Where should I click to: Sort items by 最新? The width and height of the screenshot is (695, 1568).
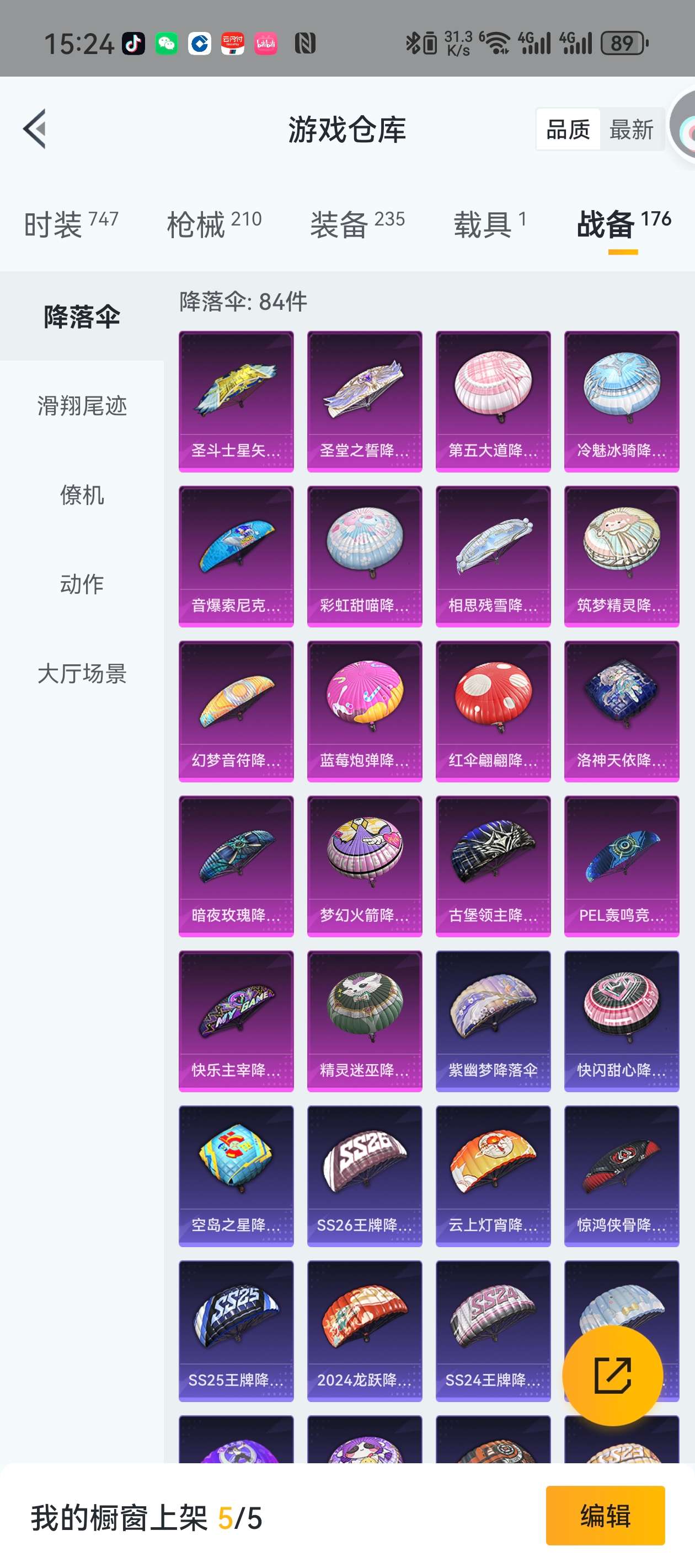pos(631,130)
